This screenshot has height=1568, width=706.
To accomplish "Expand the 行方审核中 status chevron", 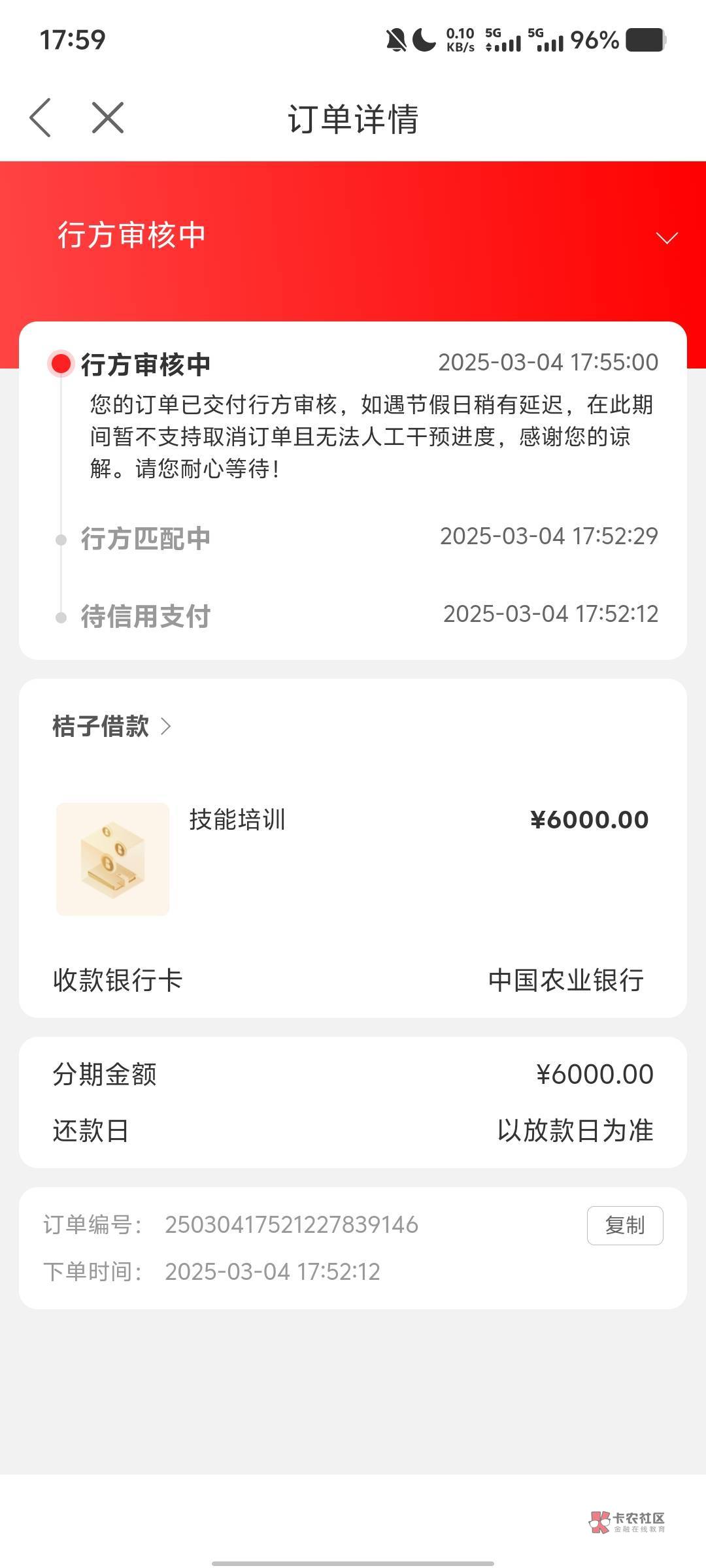I will click(666, 238).
